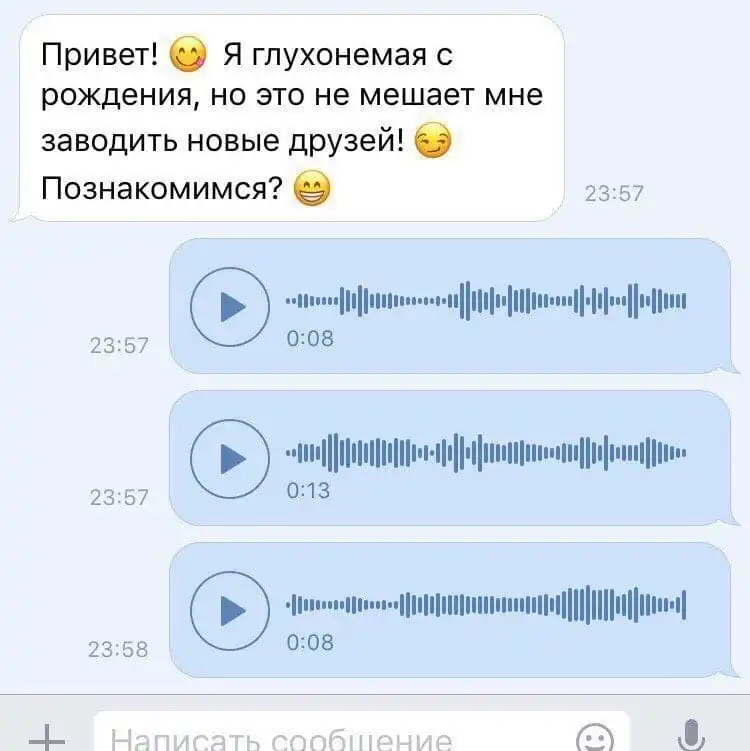The width and height of the screenshot is (750, 751).
Task: Play the 0:13 voice message
Action: click(230, 458)
